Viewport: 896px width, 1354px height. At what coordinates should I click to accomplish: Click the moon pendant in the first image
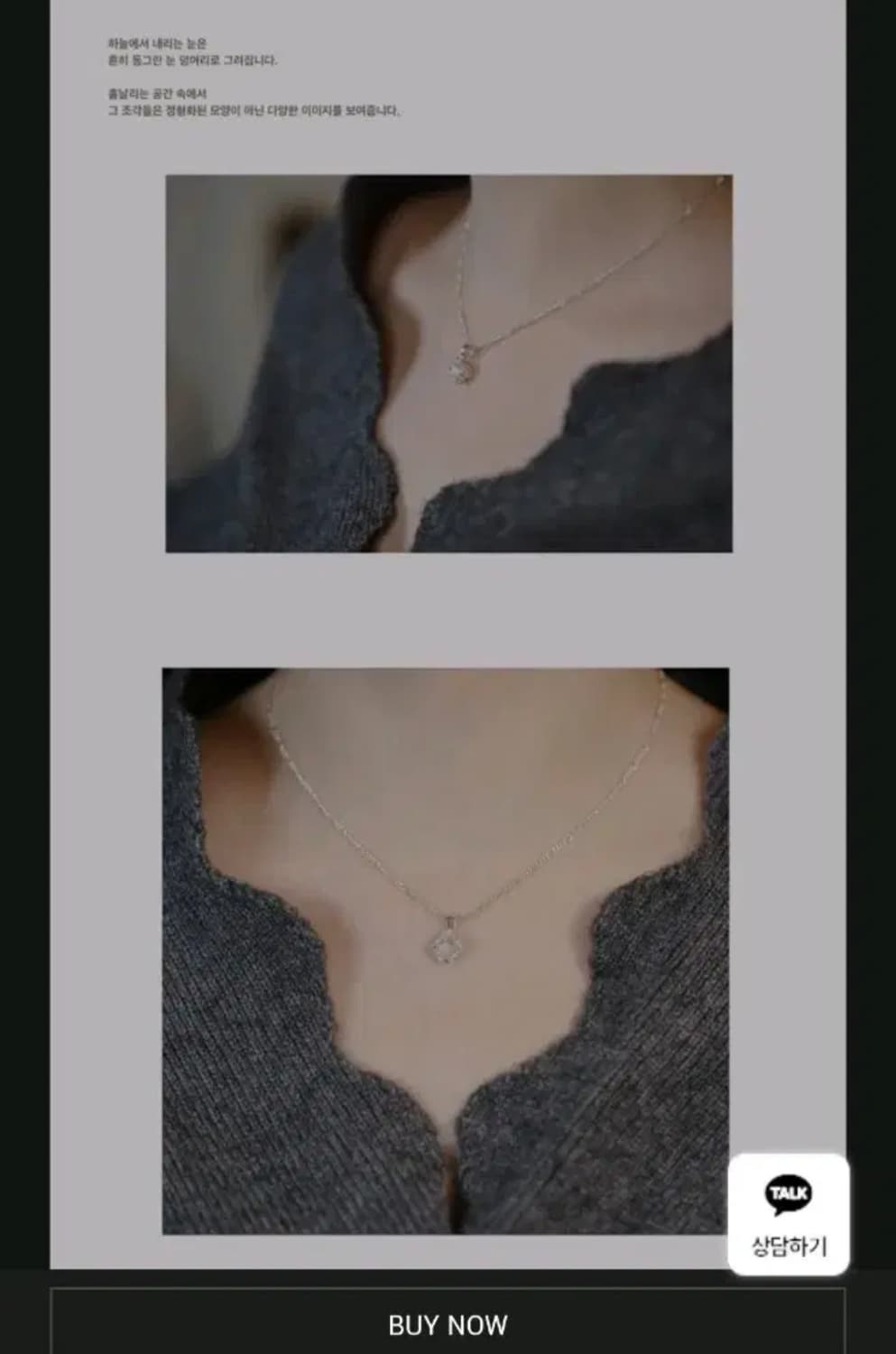(x=466, y=365)
